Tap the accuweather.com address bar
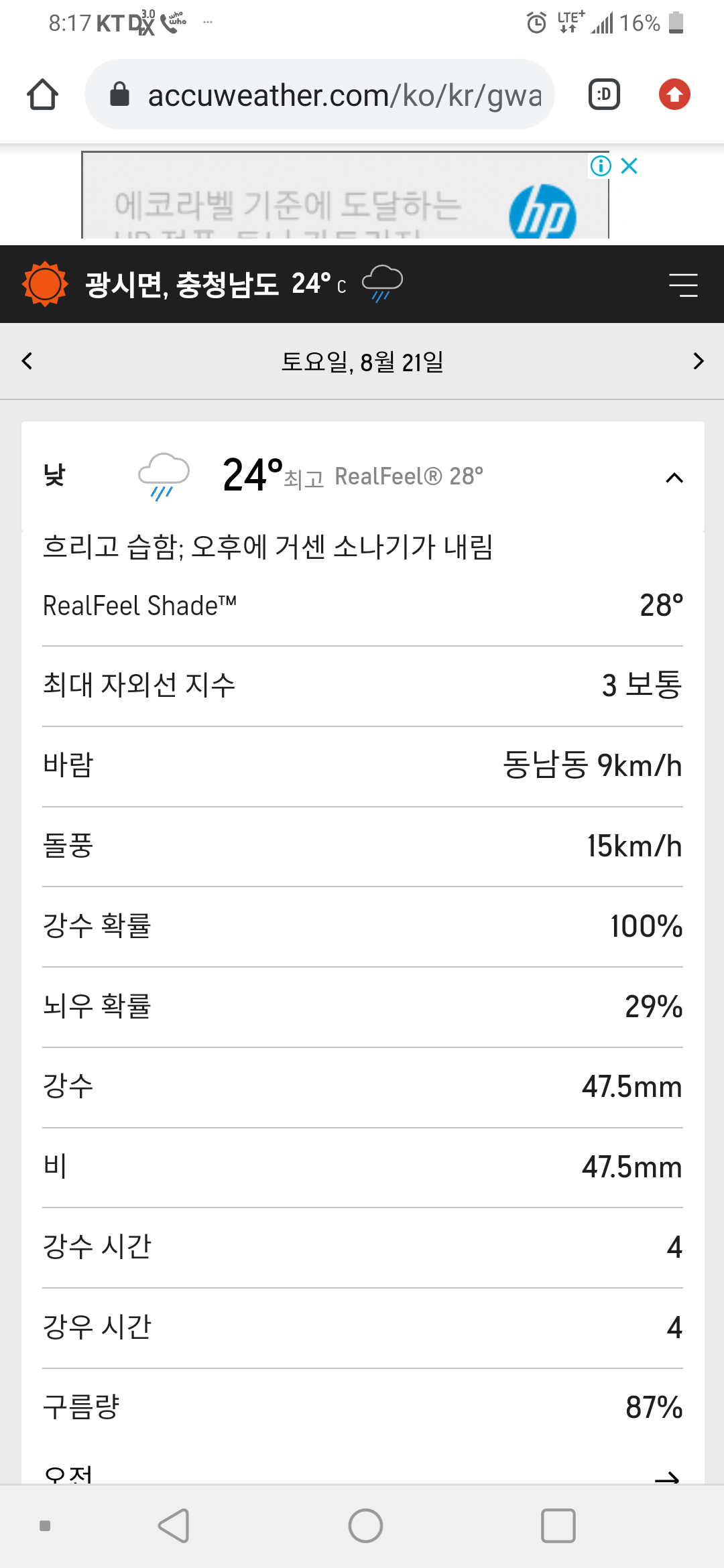 pyautogui.click(x=320, y=94)
